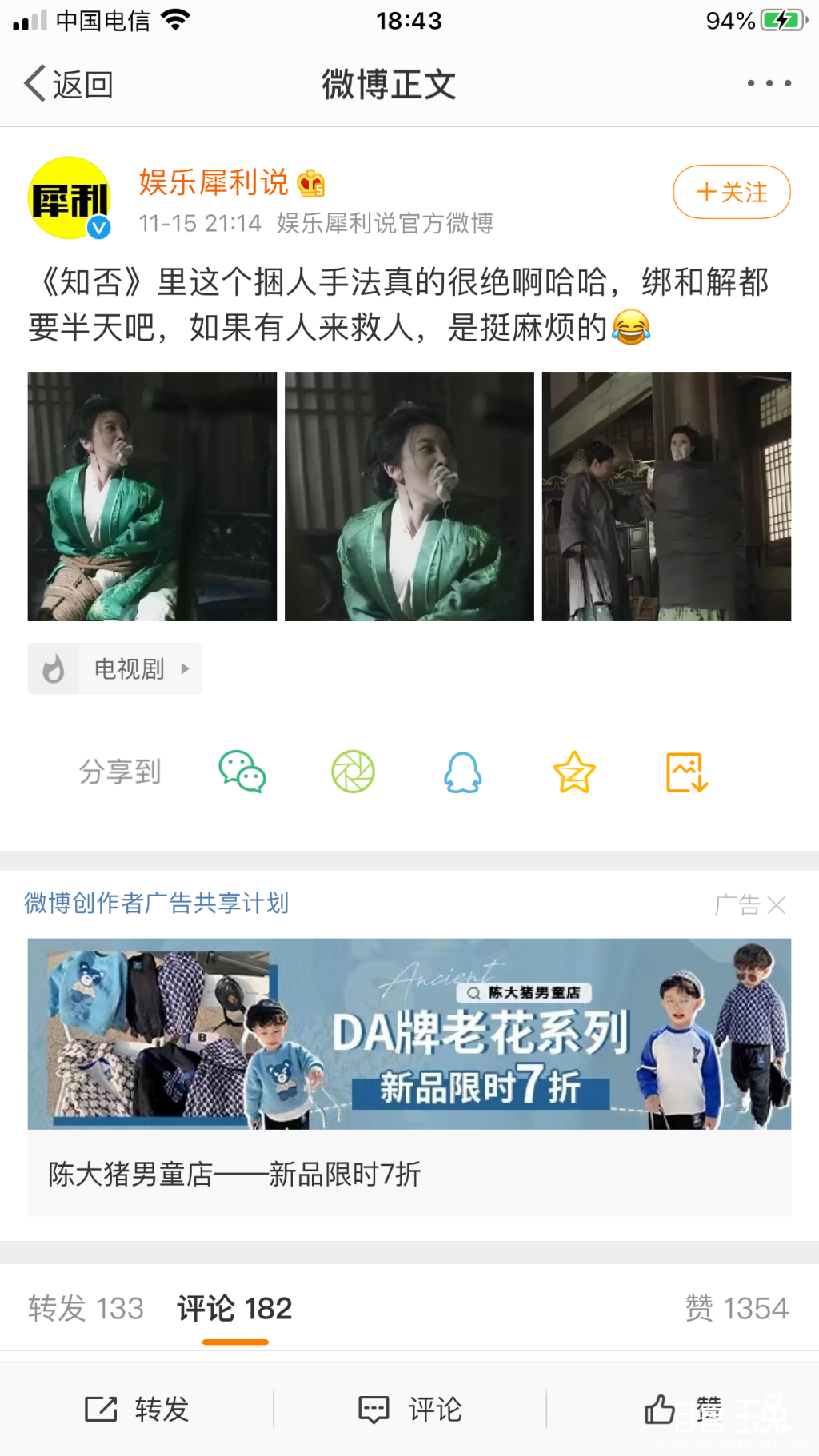View the second post photo
This screenshot has height=1456, width=819.
409,496
